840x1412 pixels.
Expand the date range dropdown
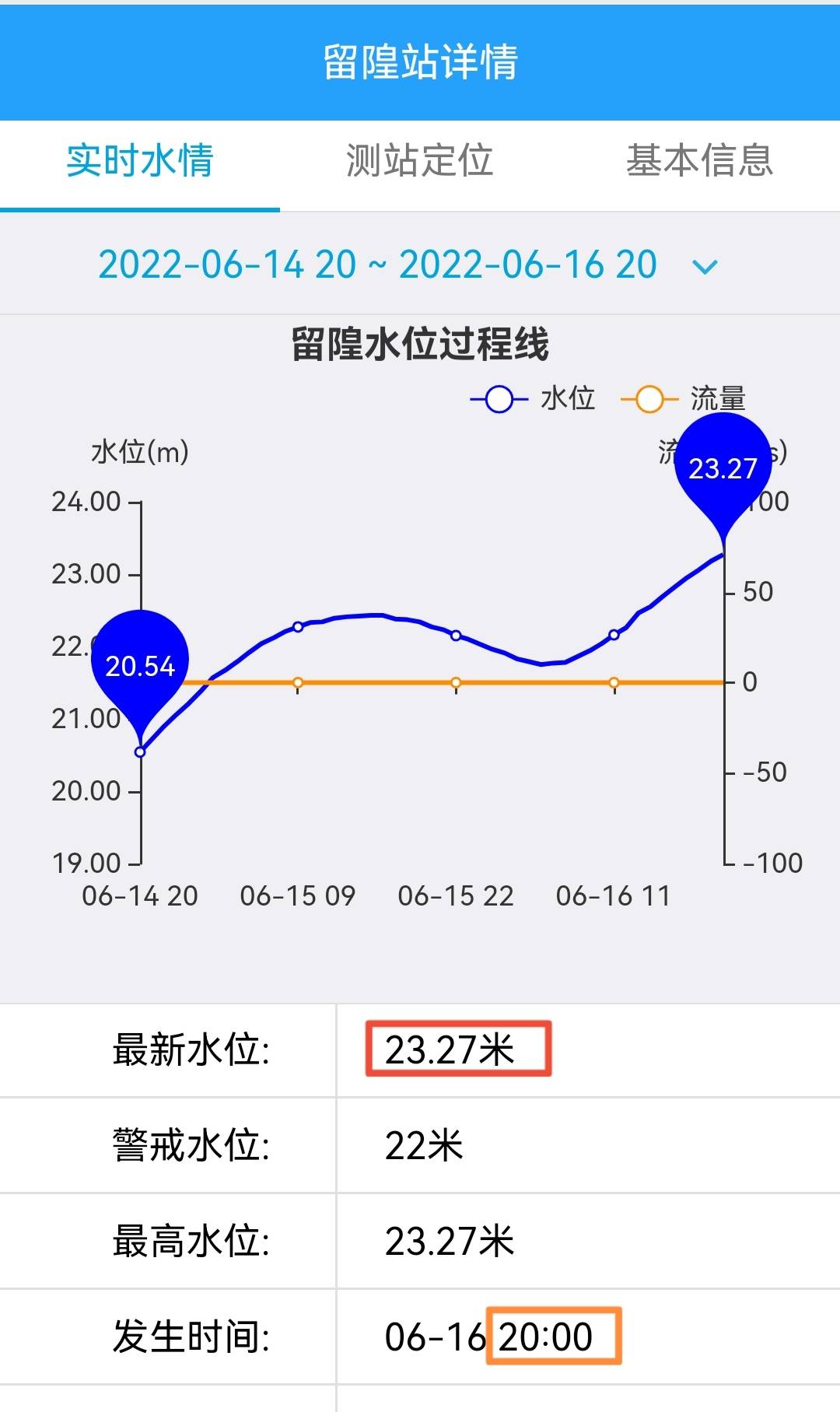705,267
